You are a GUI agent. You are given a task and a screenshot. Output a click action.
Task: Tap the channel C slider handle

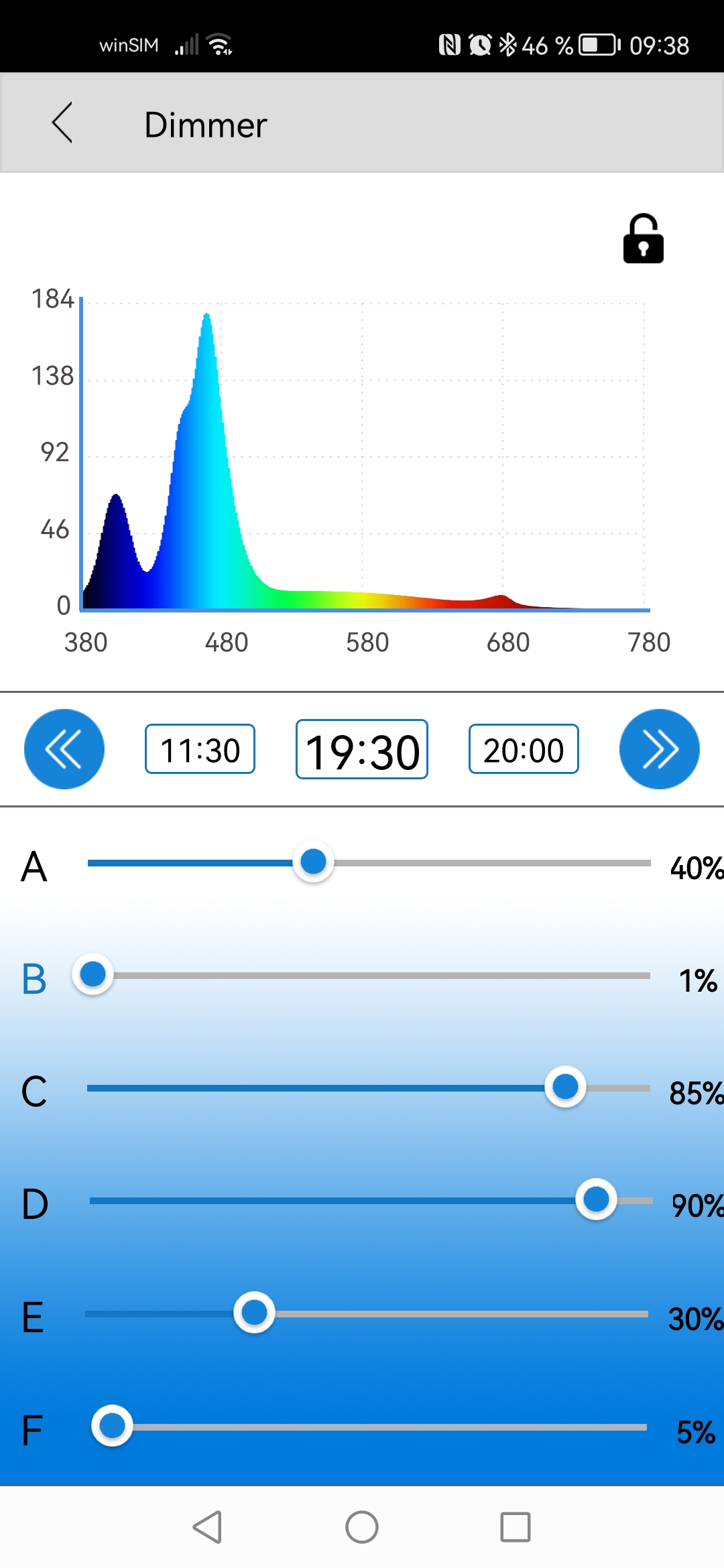click(x=566, y=1087)
